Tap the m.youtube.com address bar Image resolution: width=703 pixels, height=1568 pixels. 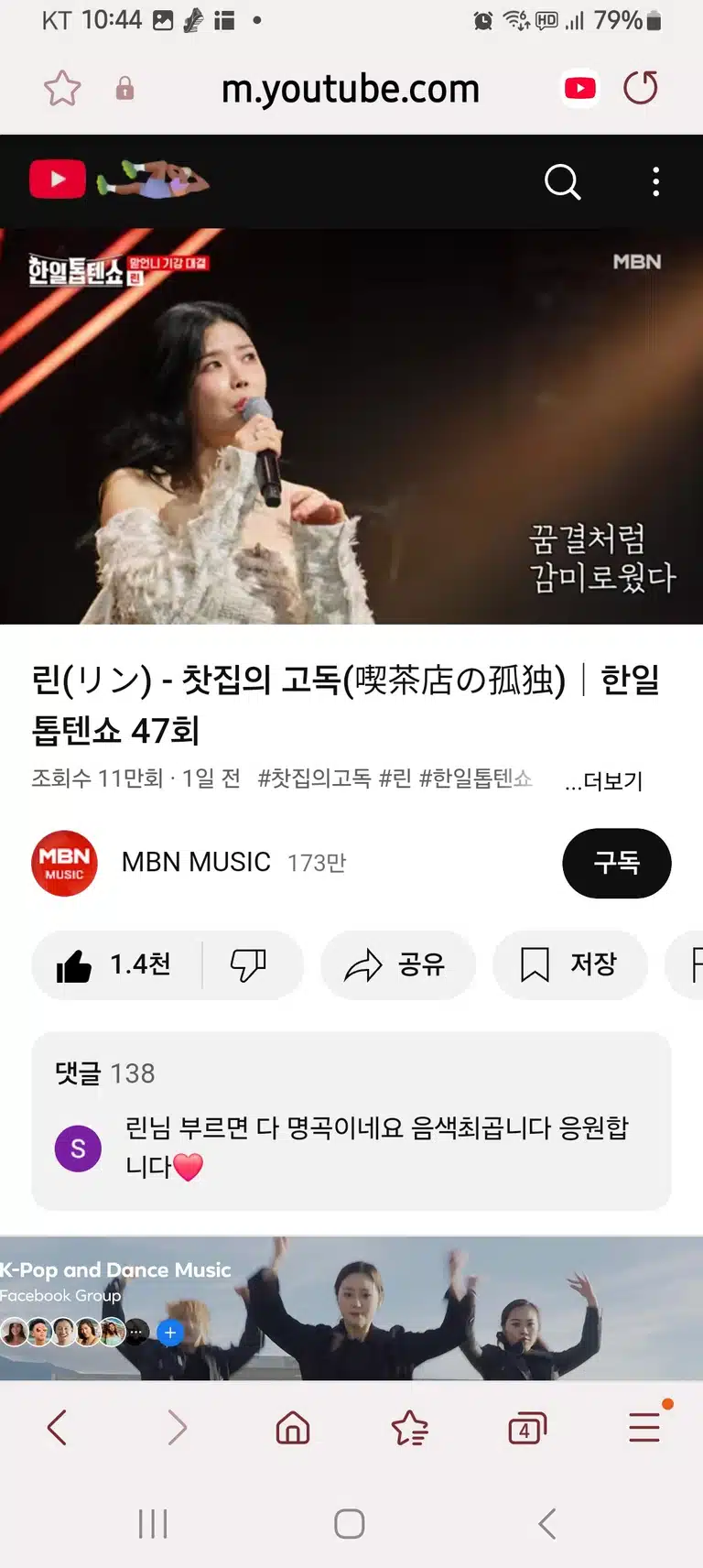(x=351, y=89)
